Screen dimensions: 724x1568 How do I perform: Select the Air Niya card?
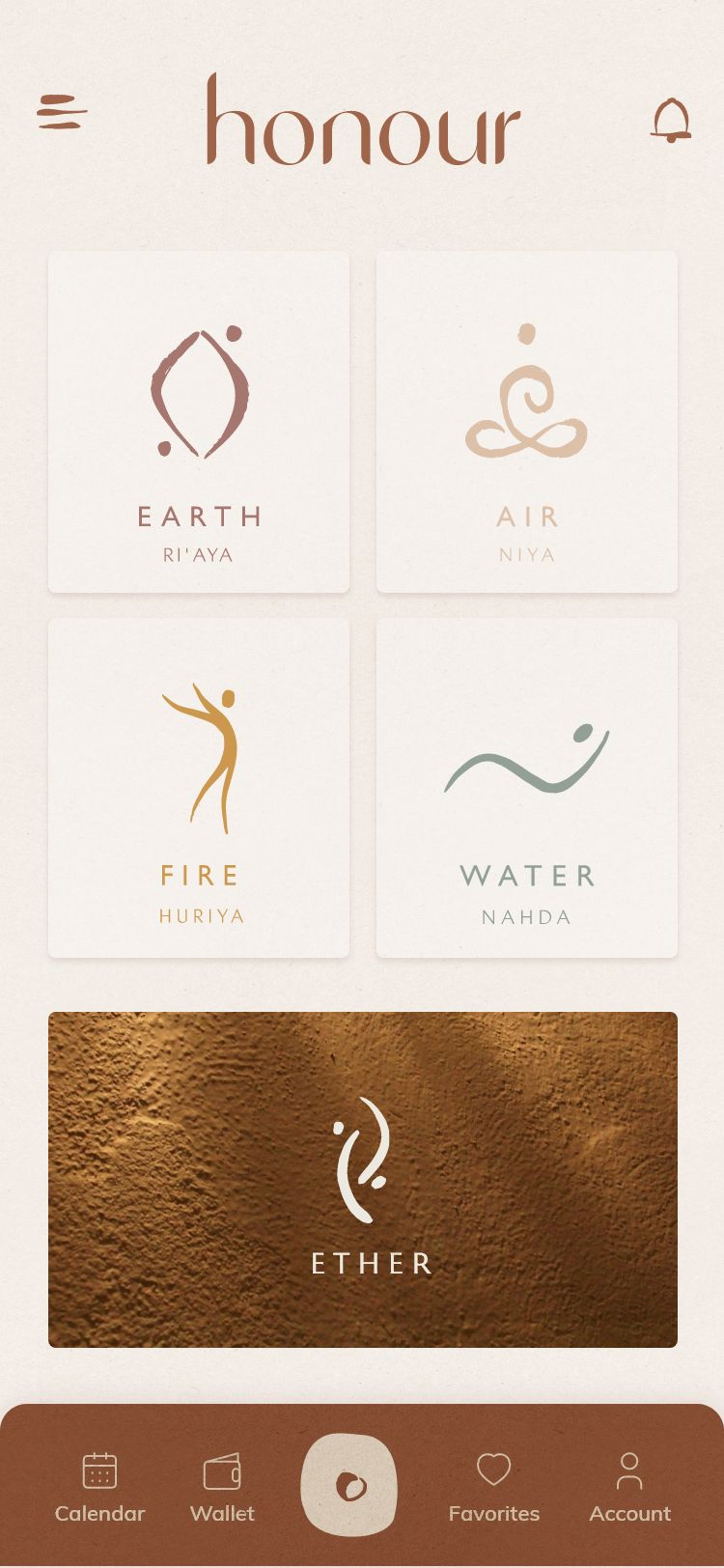click(x=527, y=422)
